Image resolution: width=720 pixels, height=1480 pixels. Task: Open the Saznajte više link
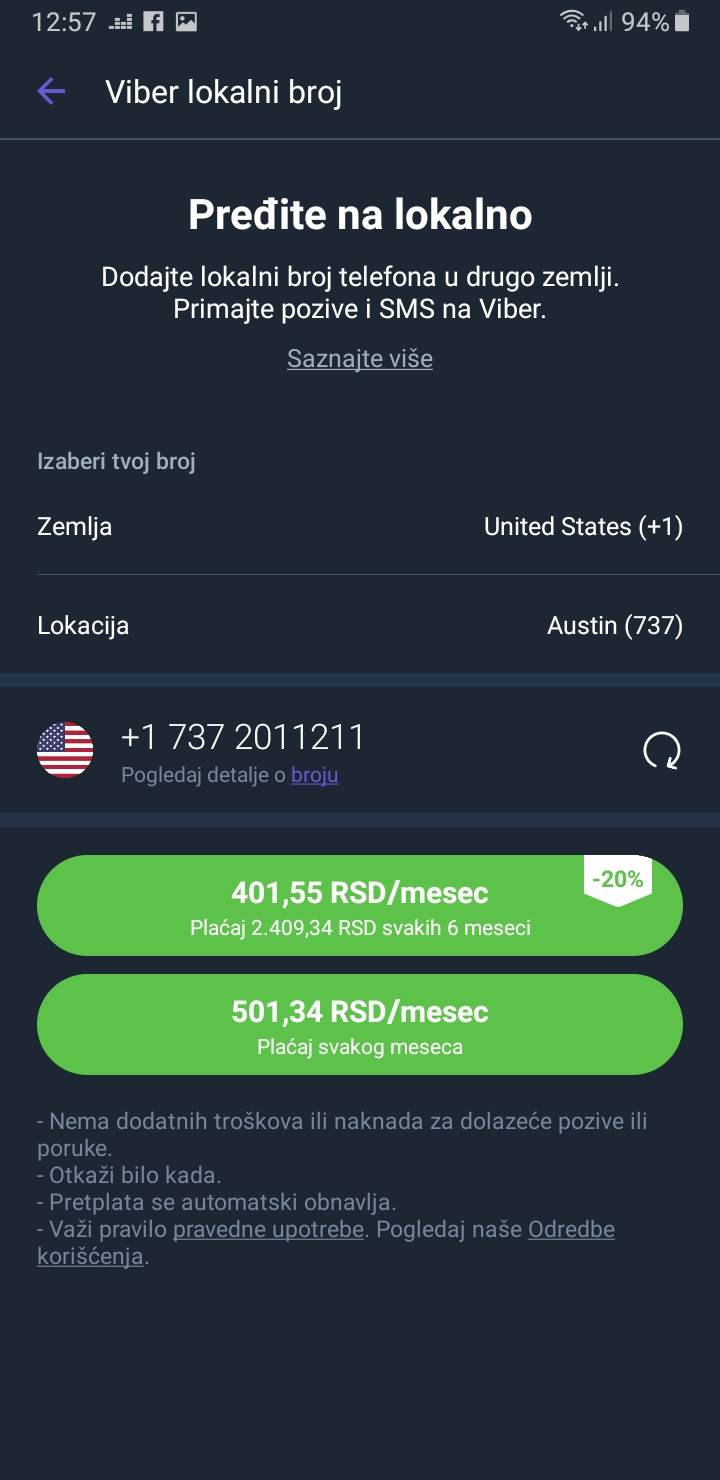(360, 359)
